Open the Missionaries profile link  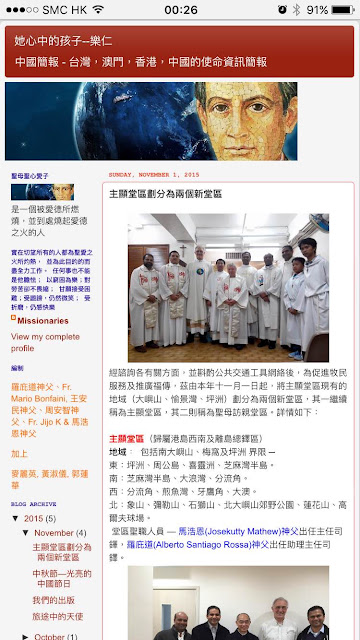[43, 321]
